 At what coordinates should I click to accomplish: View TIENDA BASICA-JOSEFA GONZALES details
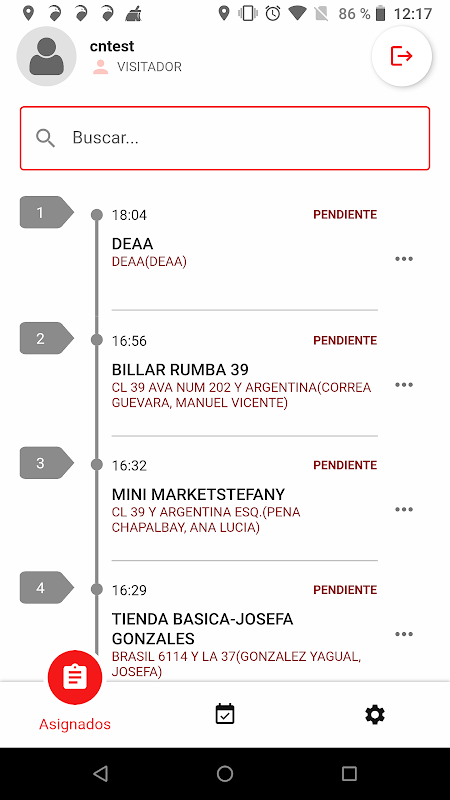point(244,629)
